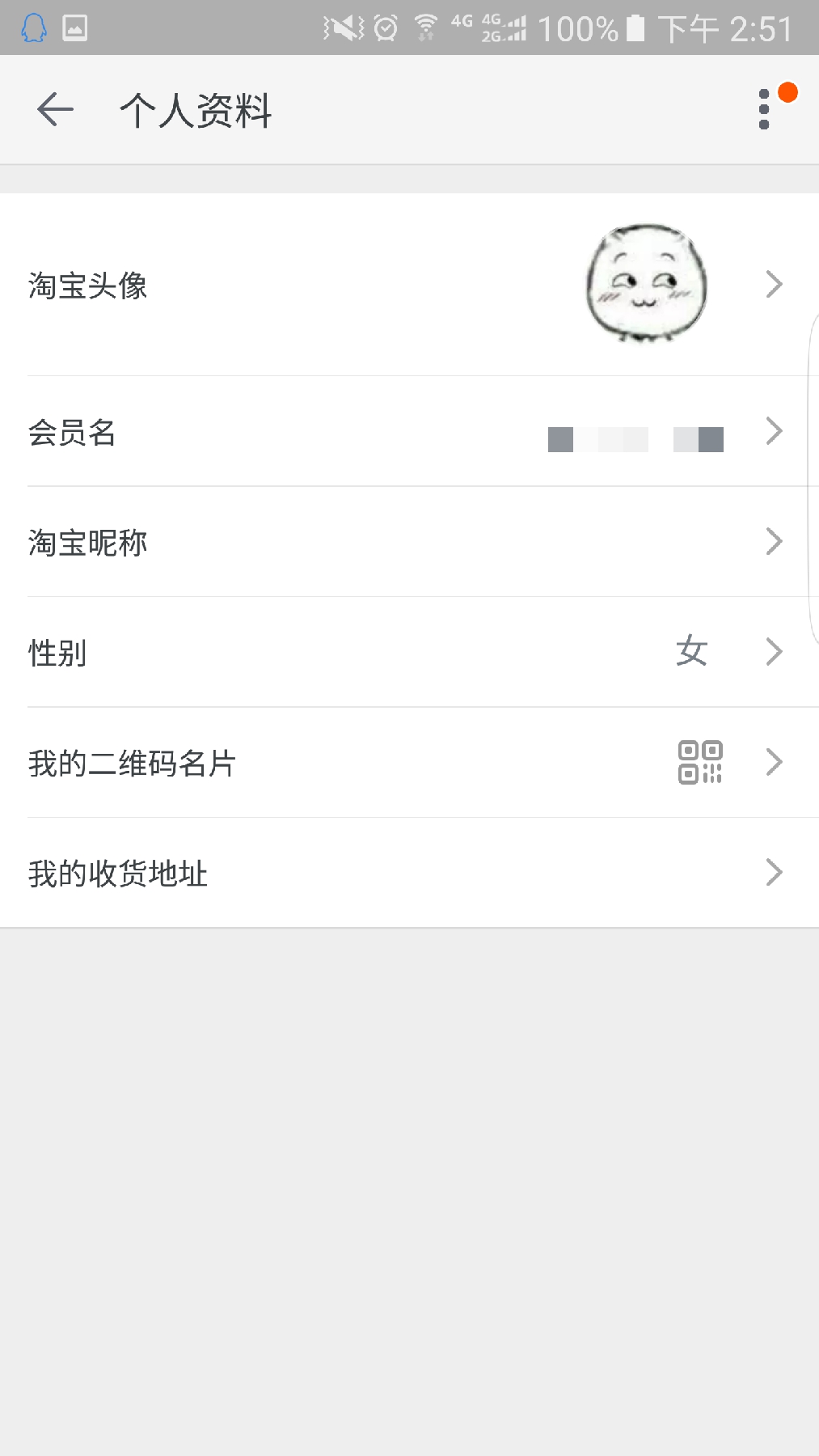819x1456 pixels.
Task: Open the 会员名 row
Action: coord(409,432)
